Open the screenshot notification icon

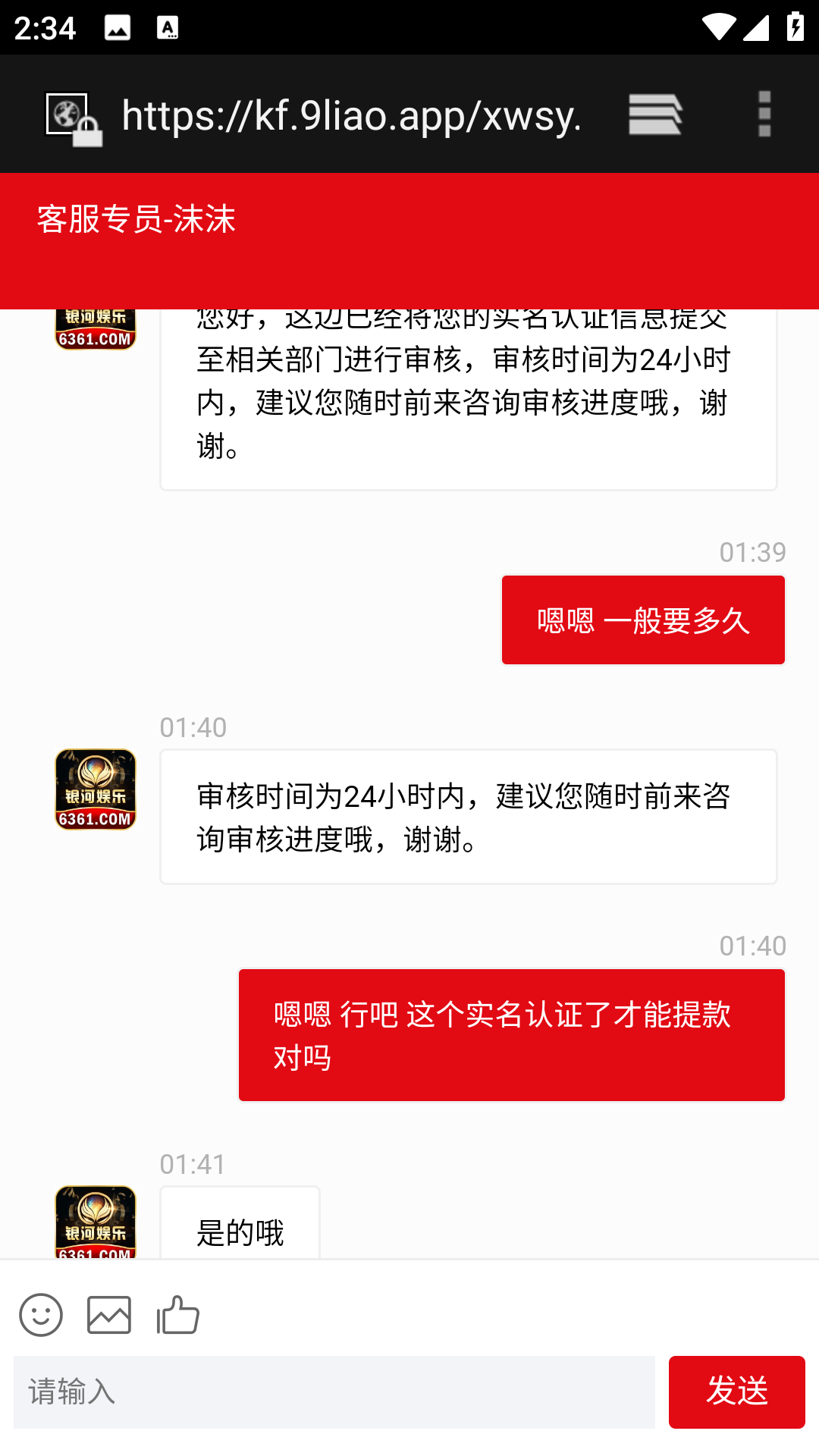(118, 27)
